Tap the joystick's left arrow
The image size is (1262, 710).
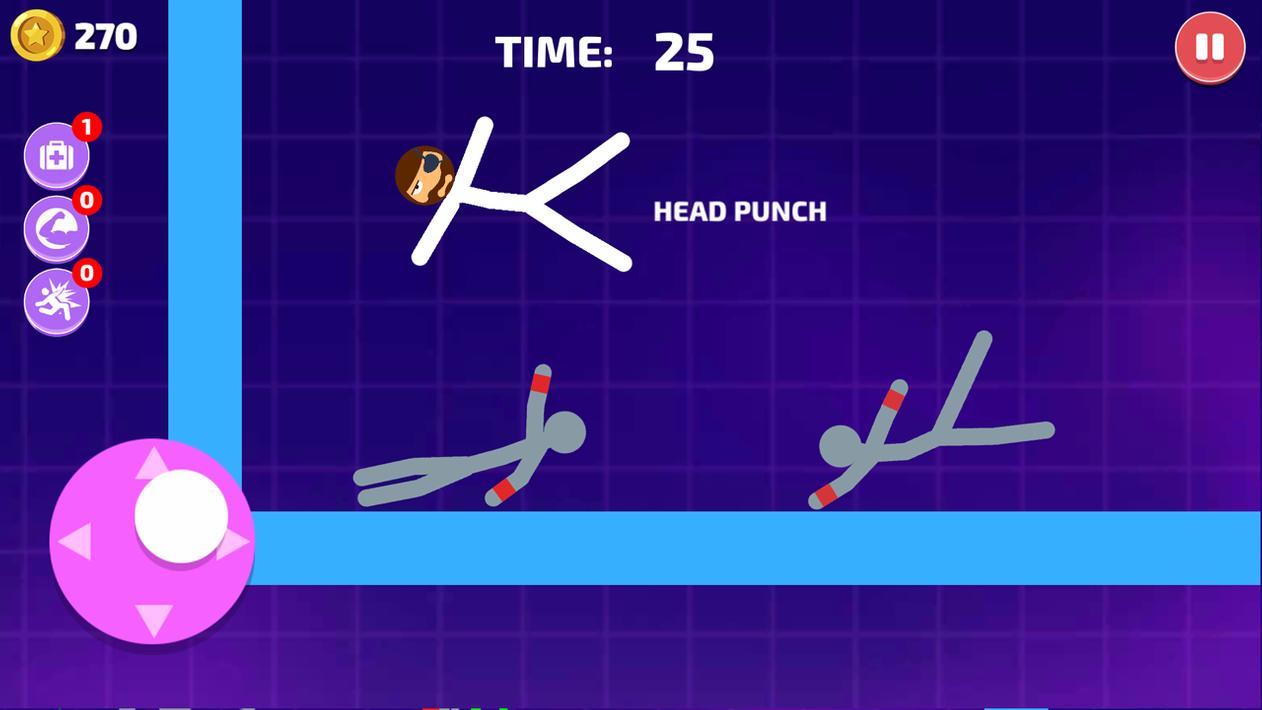click(74, 542)
